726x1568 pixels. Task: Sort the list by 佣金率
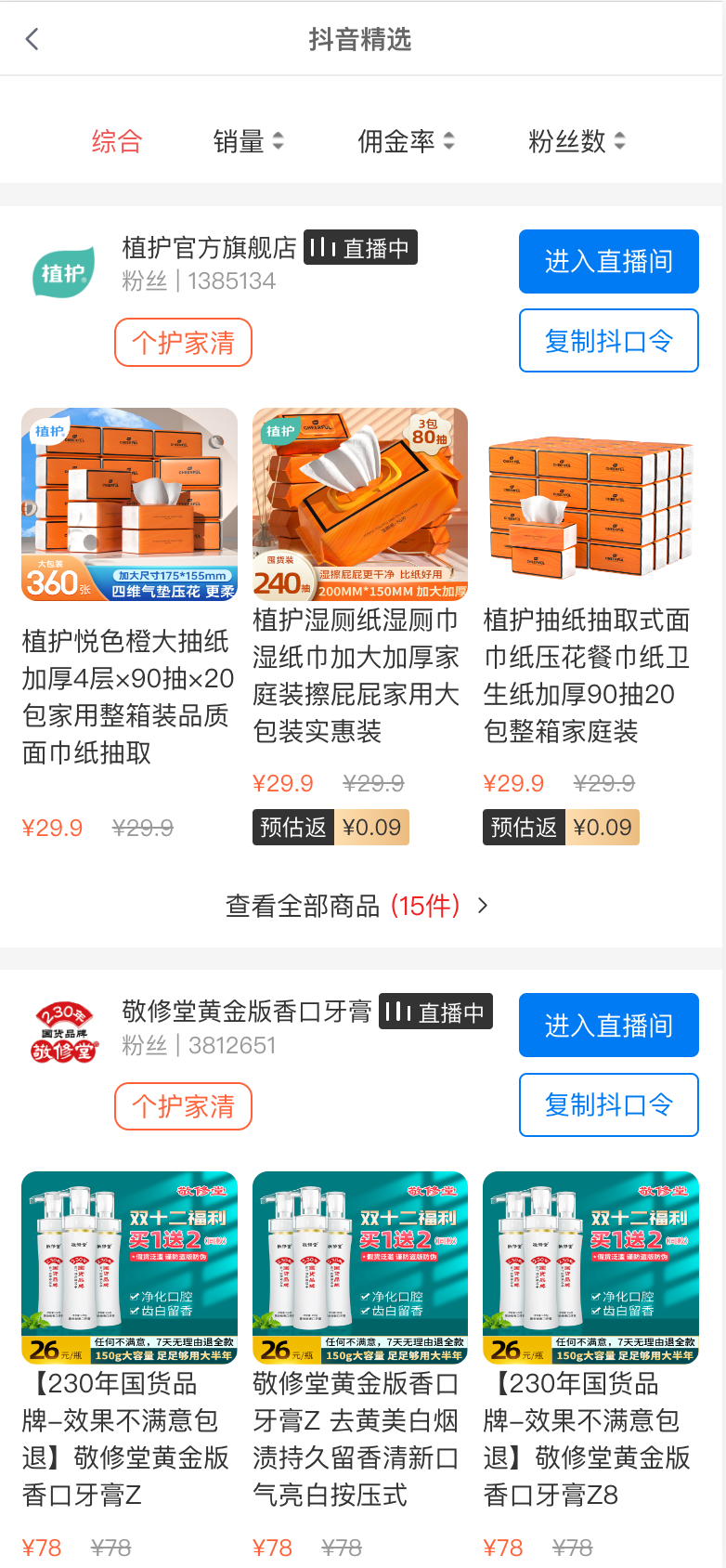tap(406, 141)
